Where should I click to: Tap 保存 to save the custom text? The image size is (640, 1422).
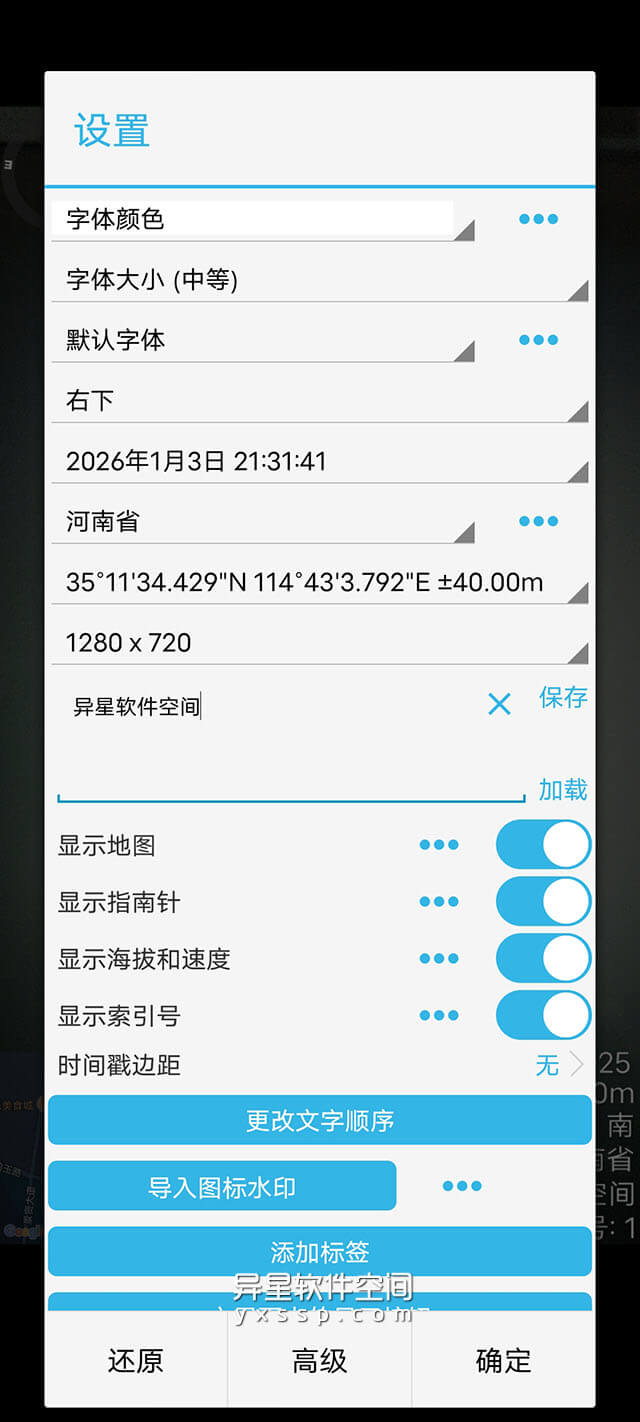tap(563, 697)
